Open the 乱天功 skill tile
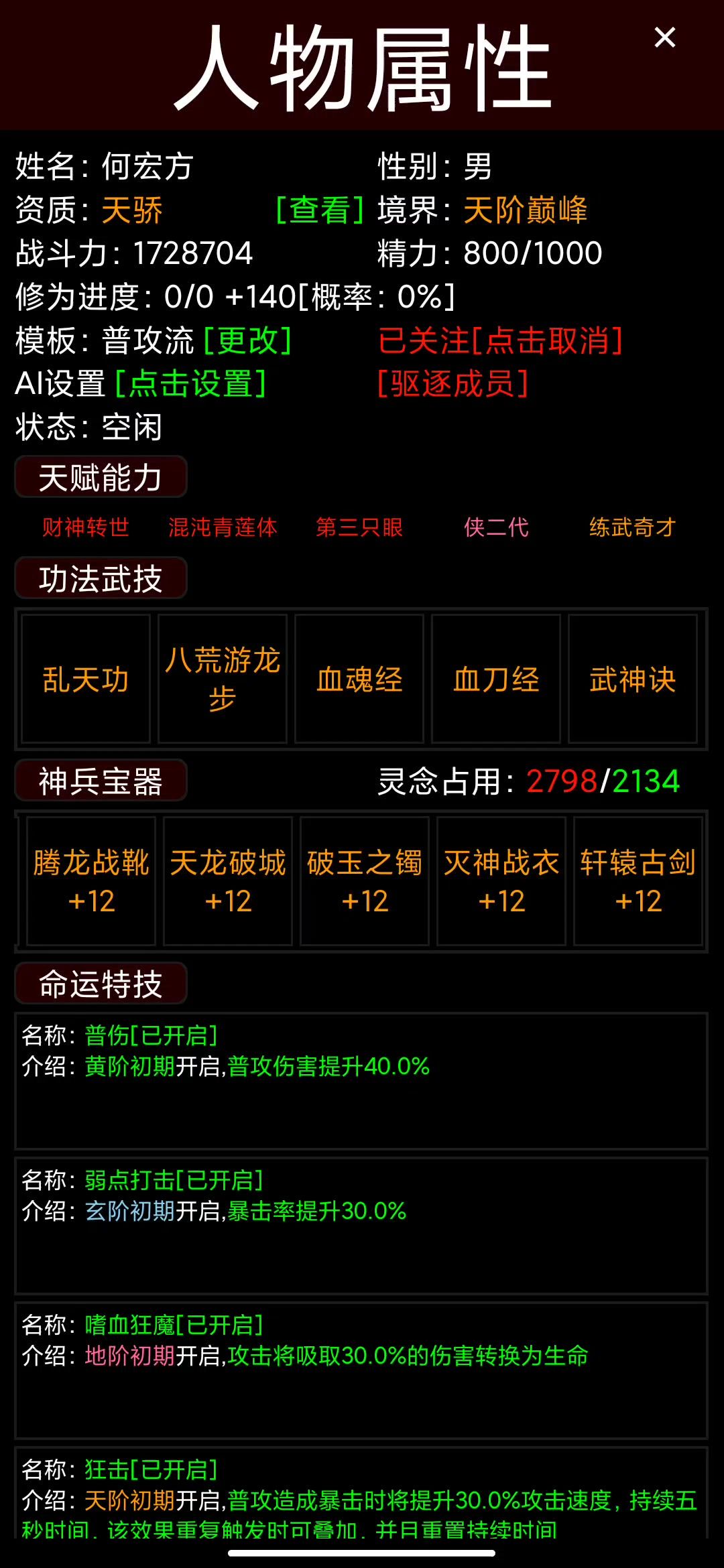The width and height of the screenshot is (724, 1568). [86, 679]
